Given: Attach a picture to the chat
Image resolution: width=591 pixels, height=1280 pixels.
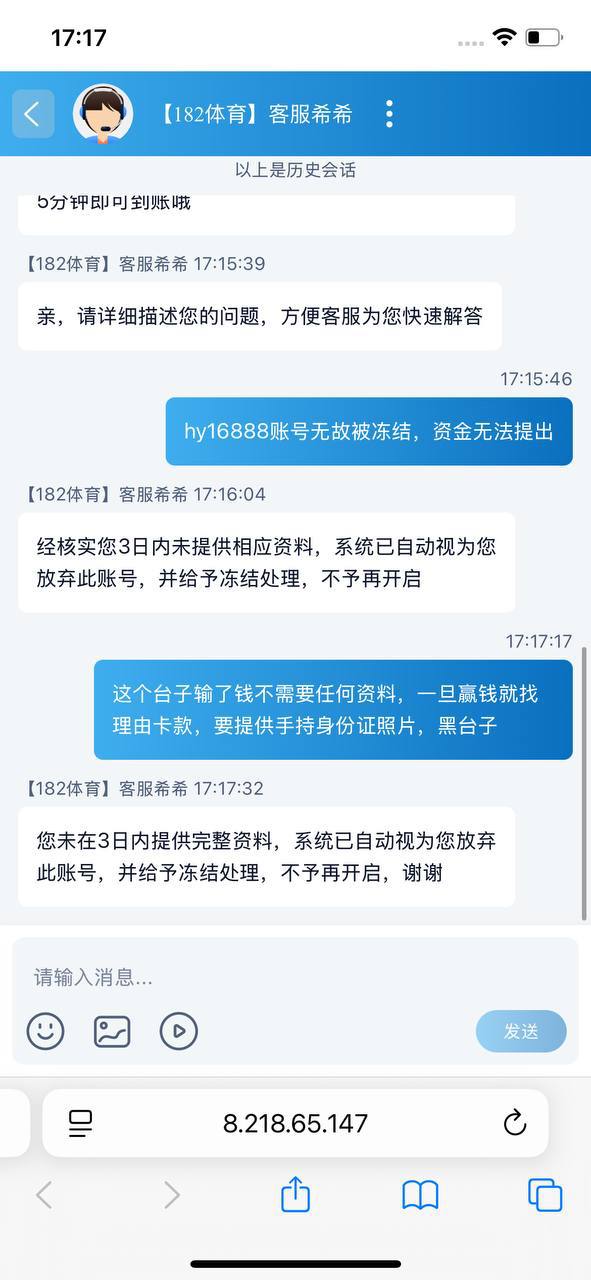Looking at the screenshot, I should tap(112, 1031).
